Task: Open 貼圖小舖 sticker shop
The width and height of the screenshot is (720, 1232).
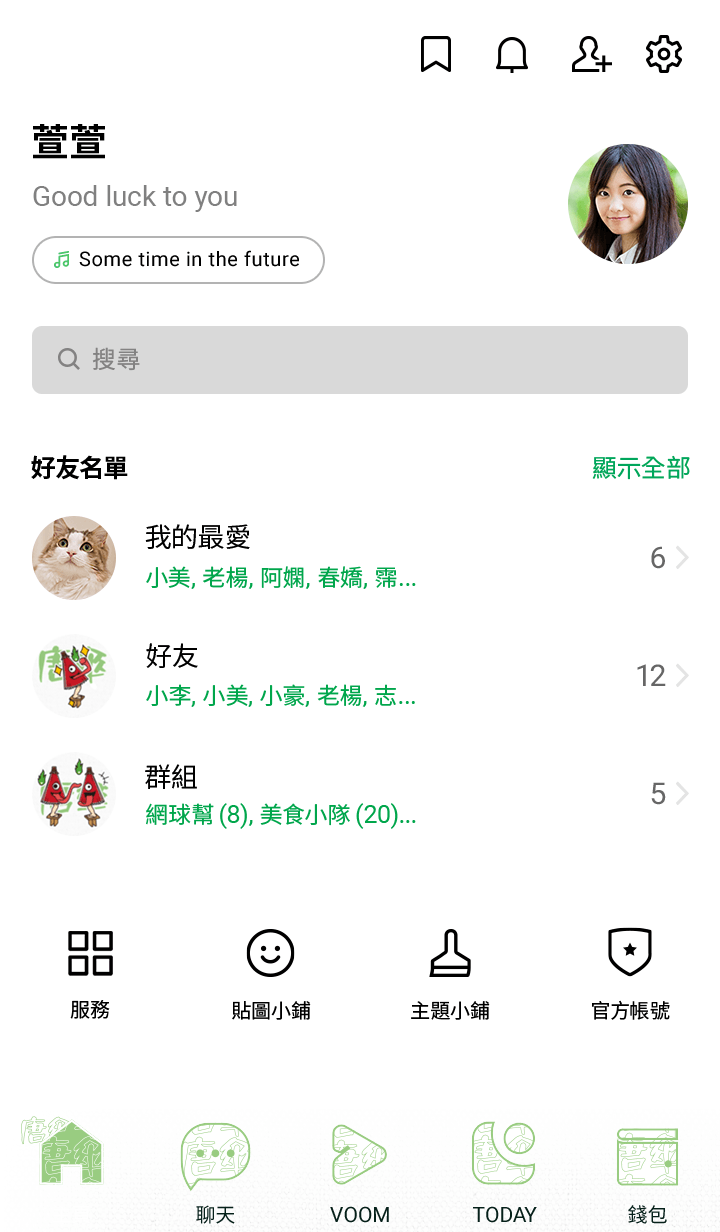Action: pos(270,972)
